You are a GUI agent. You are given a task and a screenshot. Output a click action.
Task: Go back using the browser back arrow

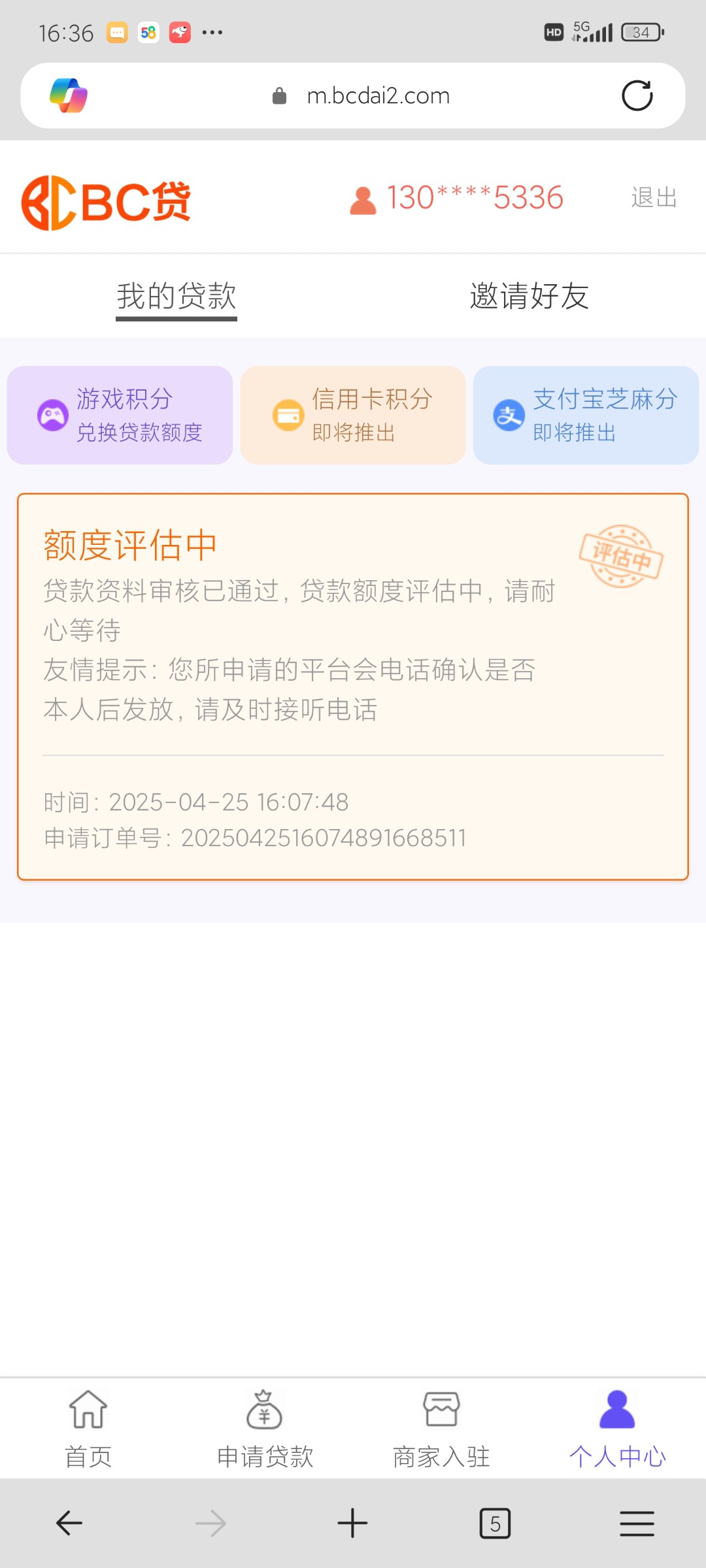69,1524
